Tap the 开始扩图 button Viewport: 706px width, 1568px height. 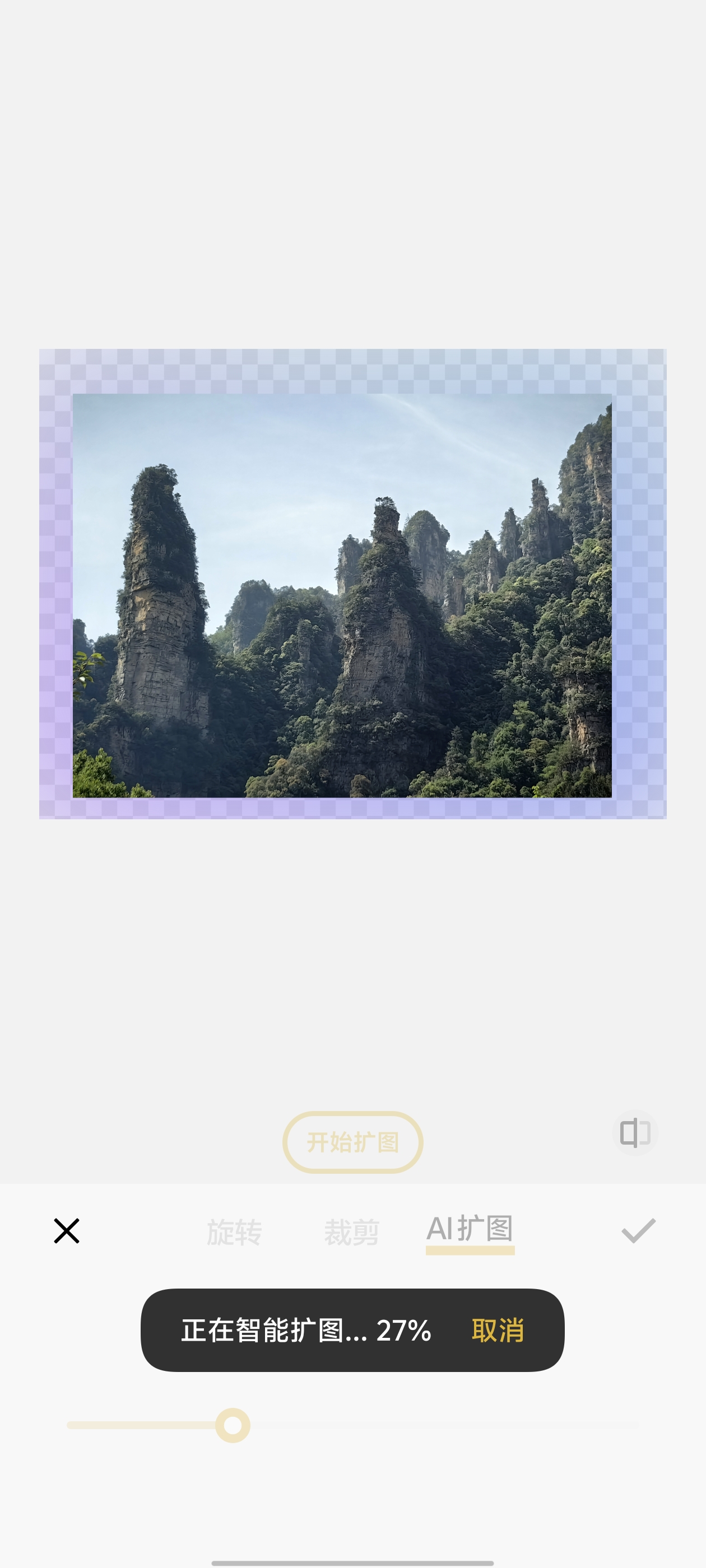tap(352, 1142)
